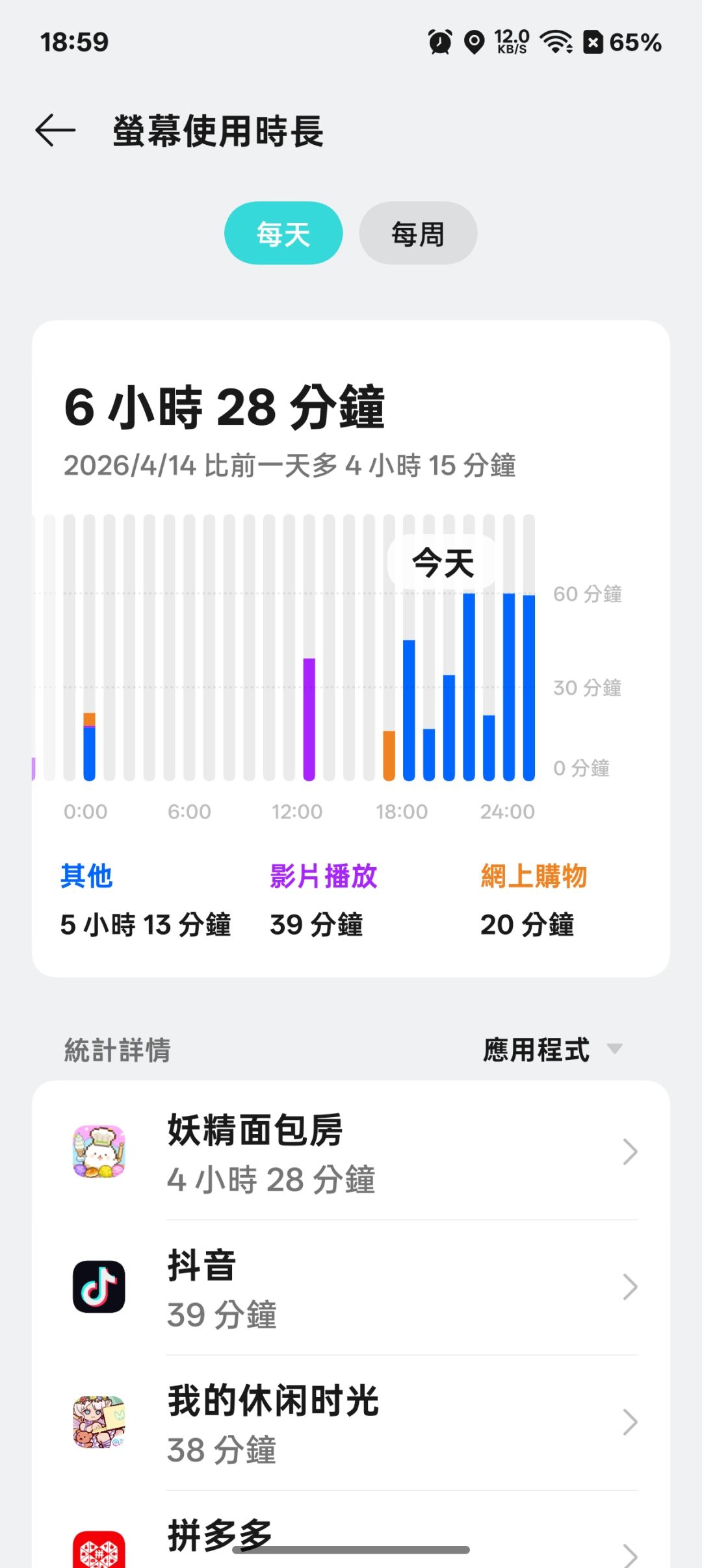Go back from 螢幕使用時長 screen
The height and width of the screenshot is (1568, 702).
[55, 131]
